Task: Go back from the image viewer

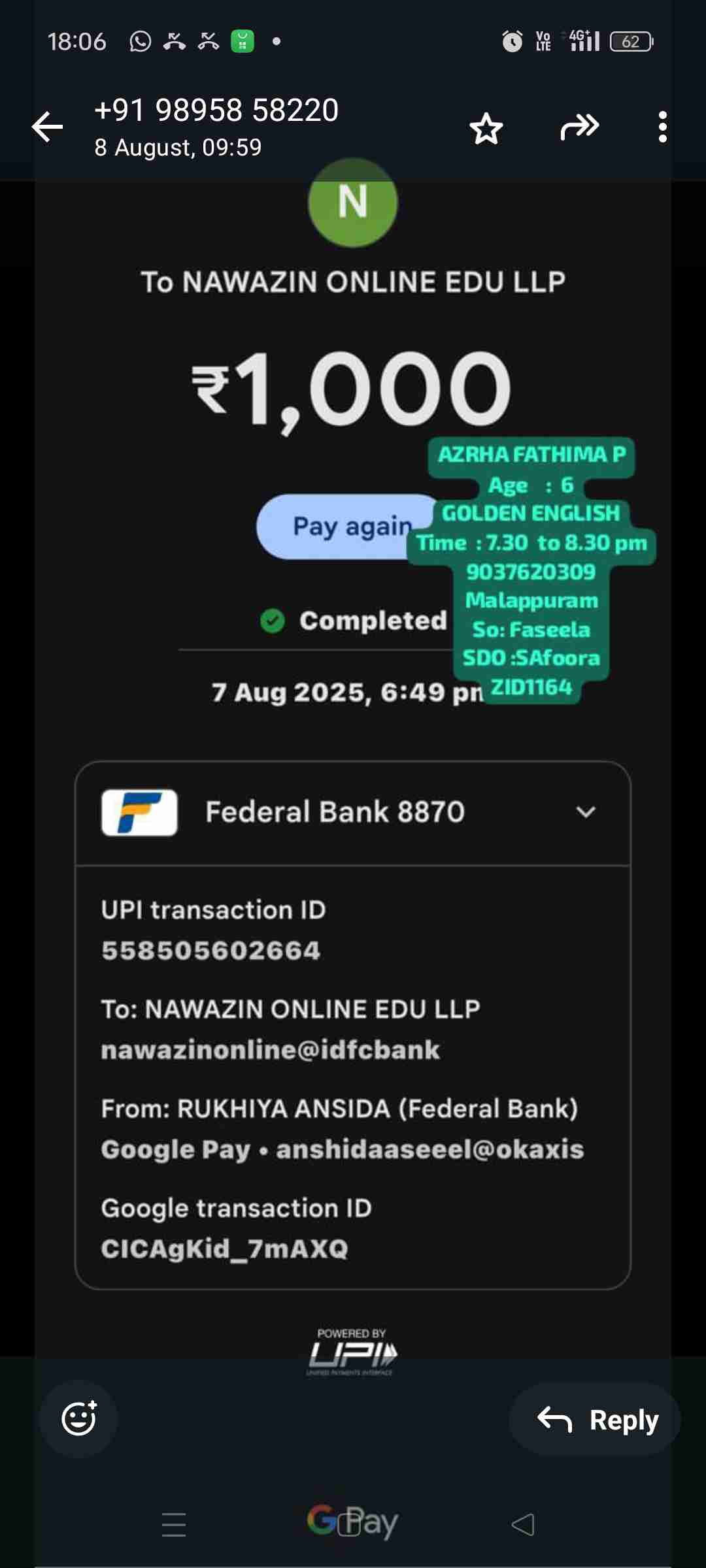Action: [x=48, y=127]
